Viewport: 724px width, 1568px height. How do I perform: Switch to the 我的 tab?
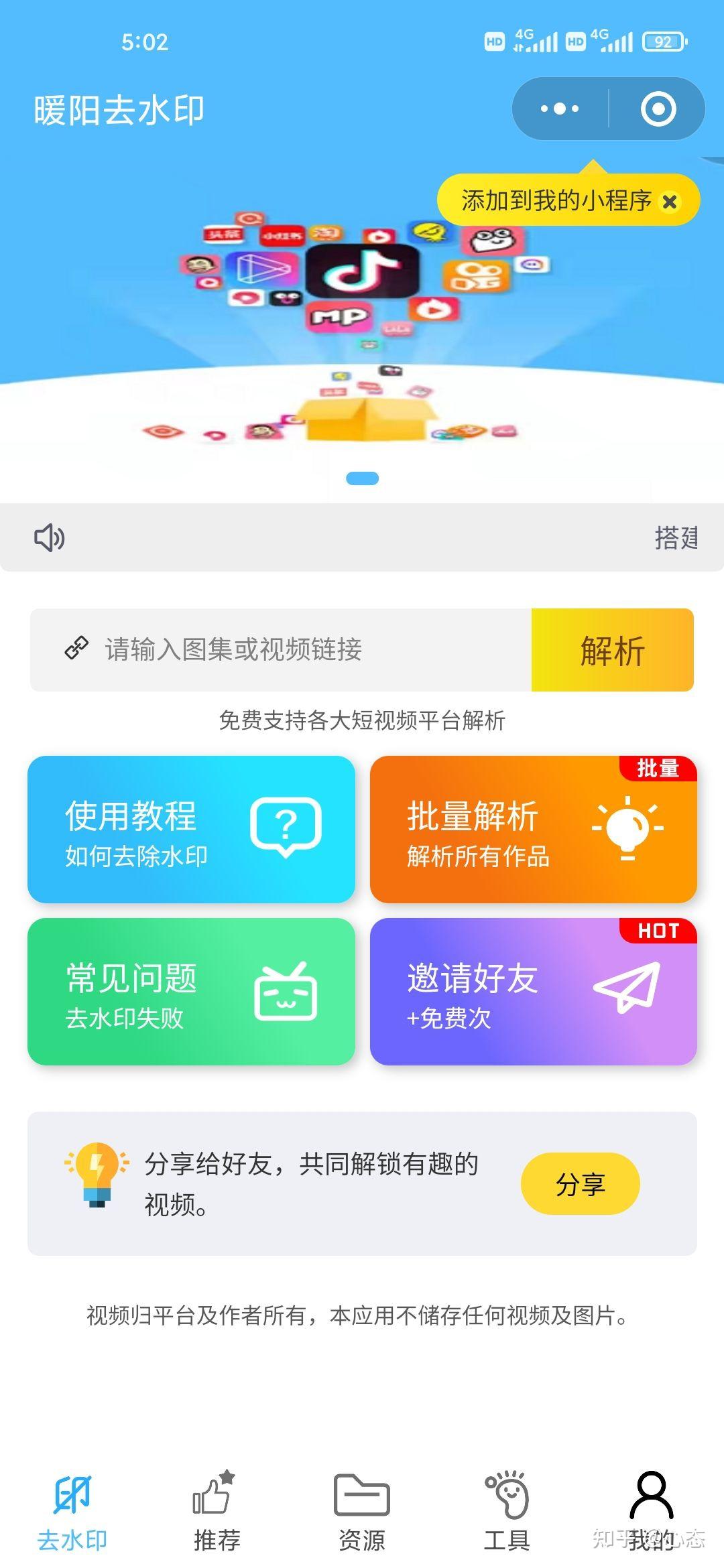[651, 1511]
